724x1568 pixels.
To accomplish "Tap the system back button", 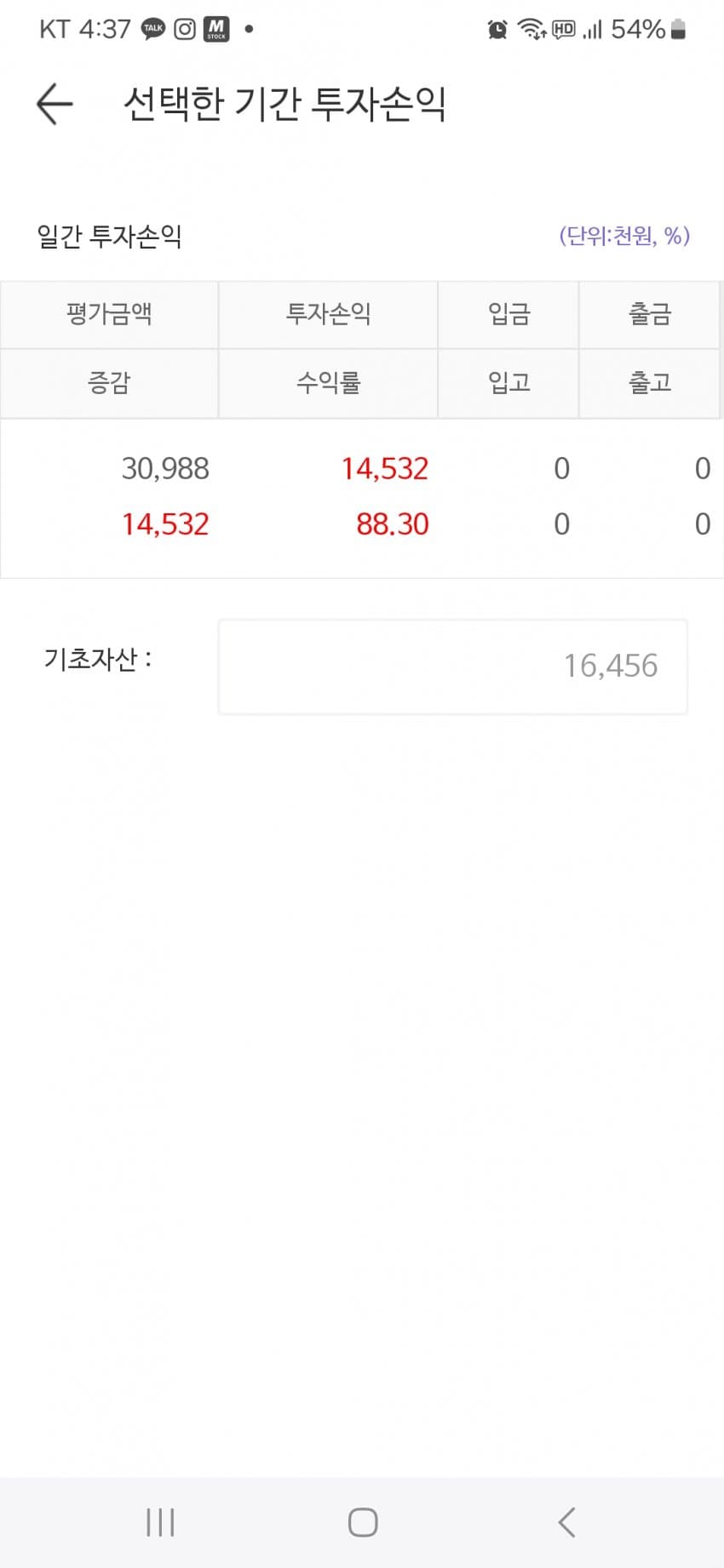I will click(566, 1522).
